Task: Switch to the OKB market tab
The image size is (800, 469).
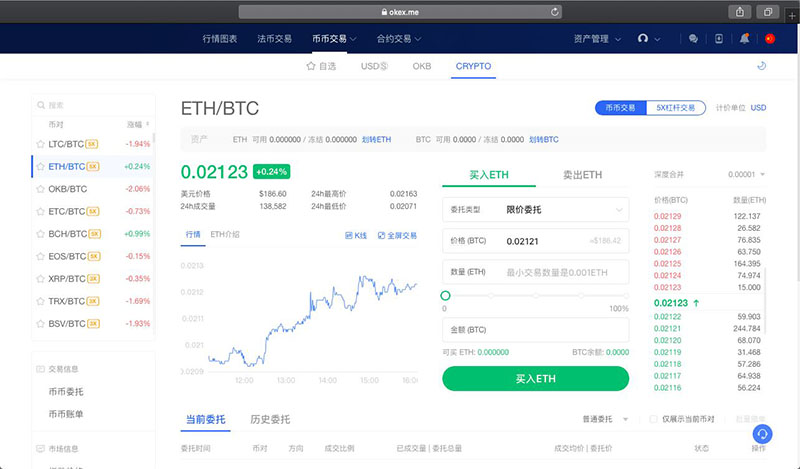Action: tap(422, 67)
